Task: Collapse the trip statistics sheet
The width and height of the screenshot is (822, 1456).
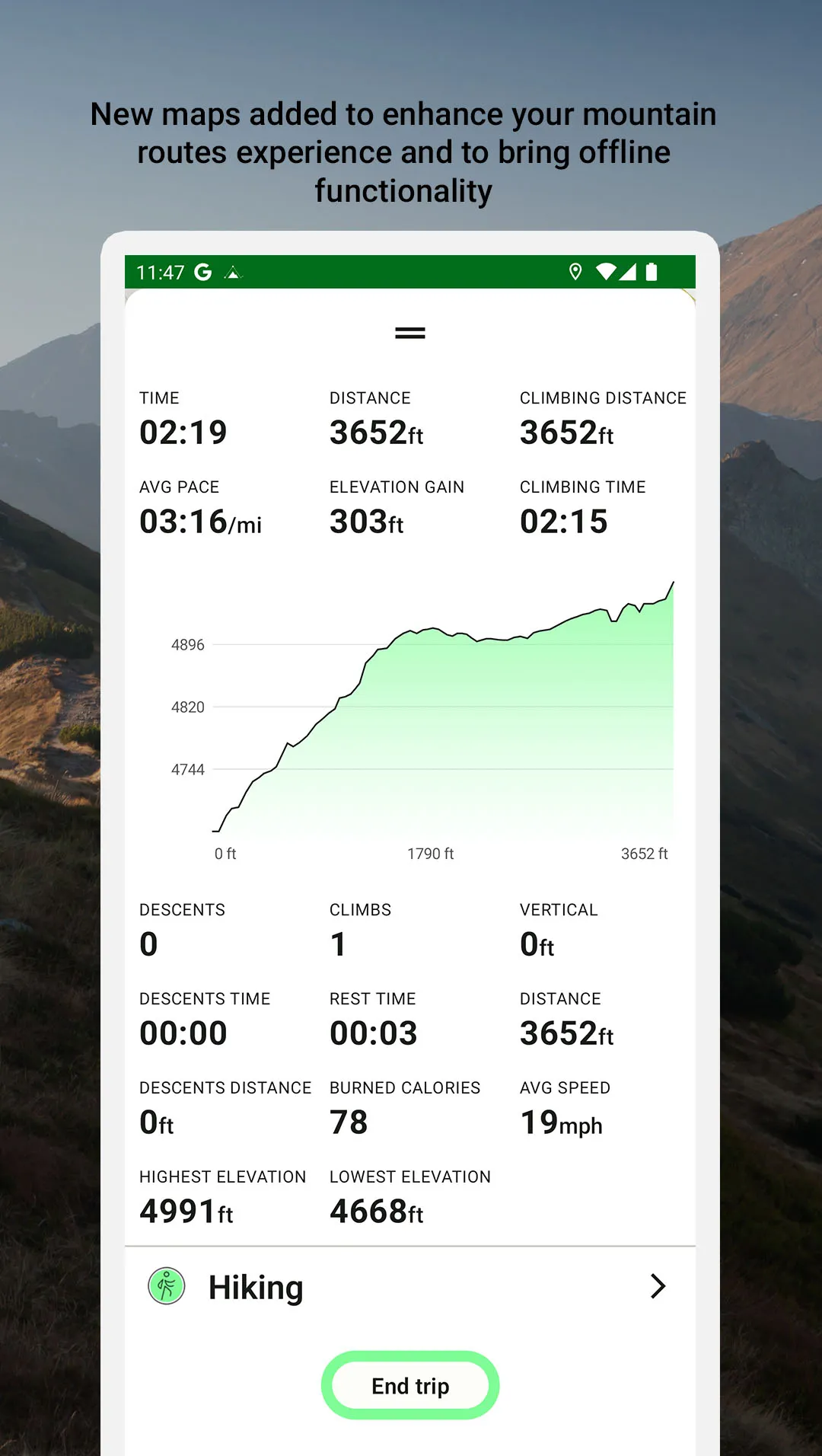Action: coord(409,332)
